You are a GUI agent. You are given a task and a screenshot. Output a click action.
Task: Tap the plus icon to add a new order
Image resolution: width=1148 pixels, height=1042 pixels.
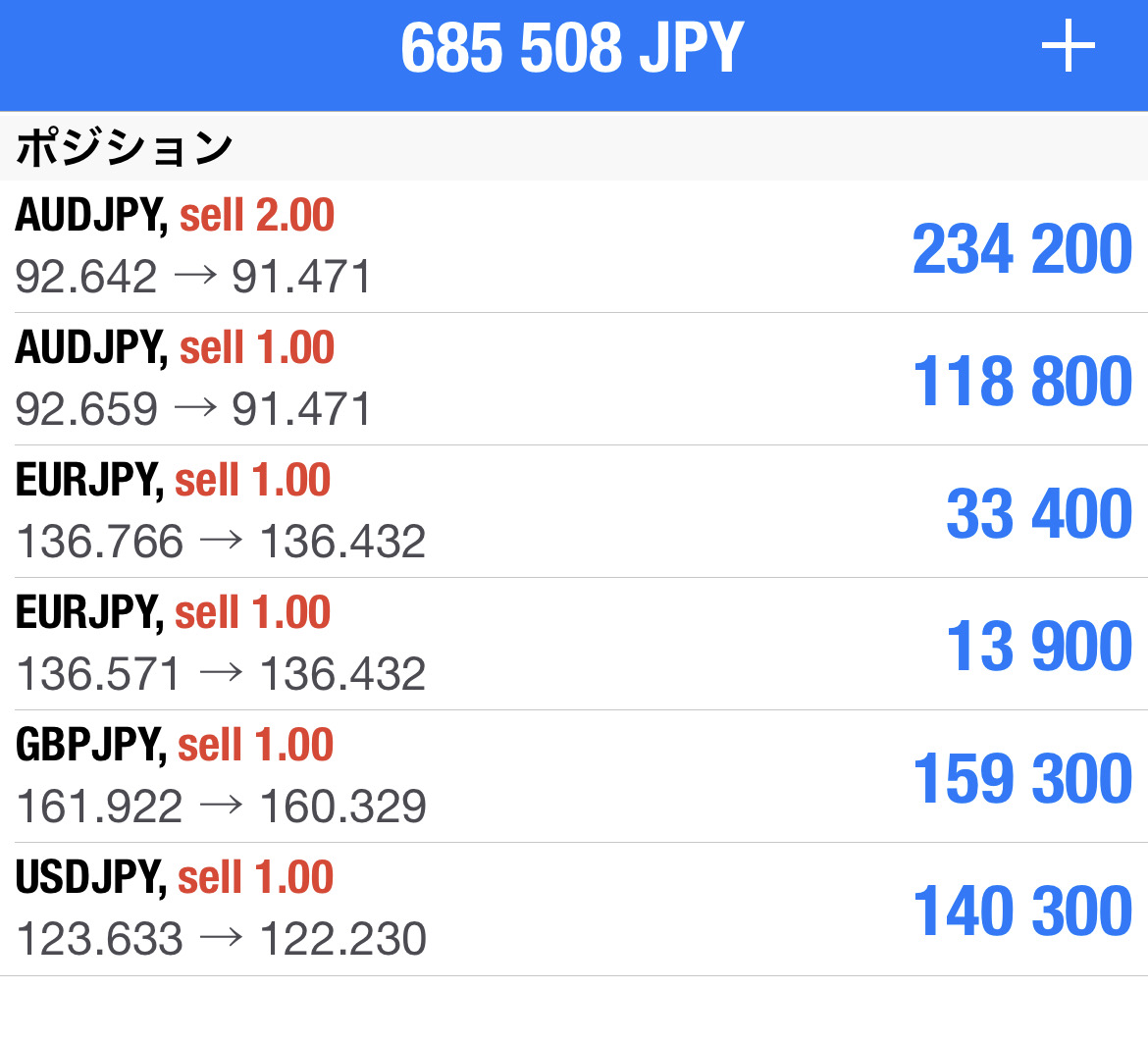click(1068, 46)
